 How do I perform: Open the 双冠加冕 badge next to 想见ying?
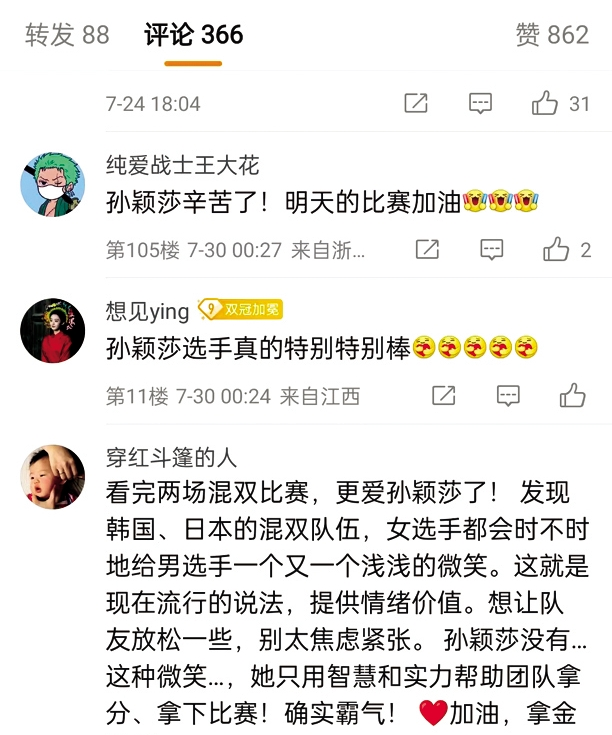pyautogui.click(x=240, y=311)
